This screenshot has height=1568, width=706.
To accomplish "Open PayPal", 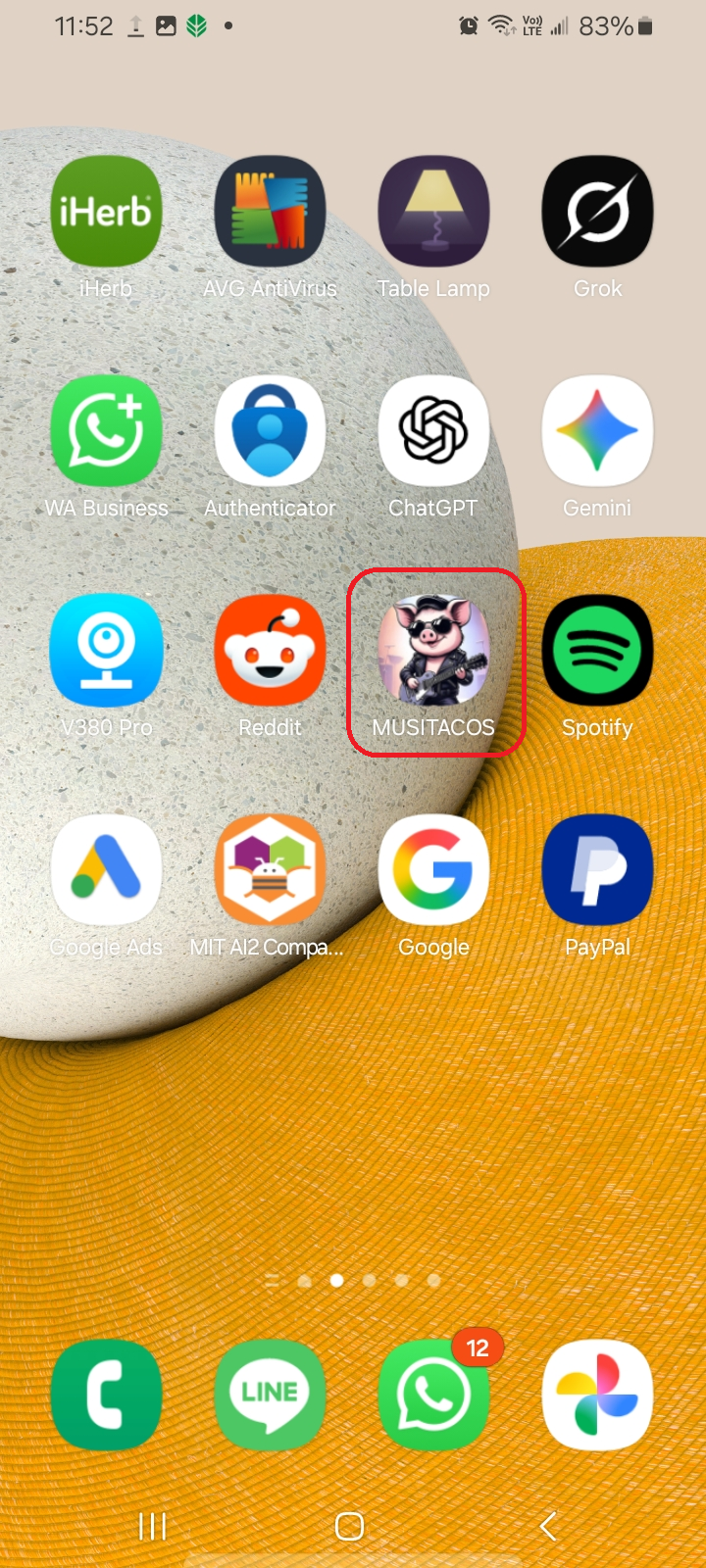I will coord(597,870).
